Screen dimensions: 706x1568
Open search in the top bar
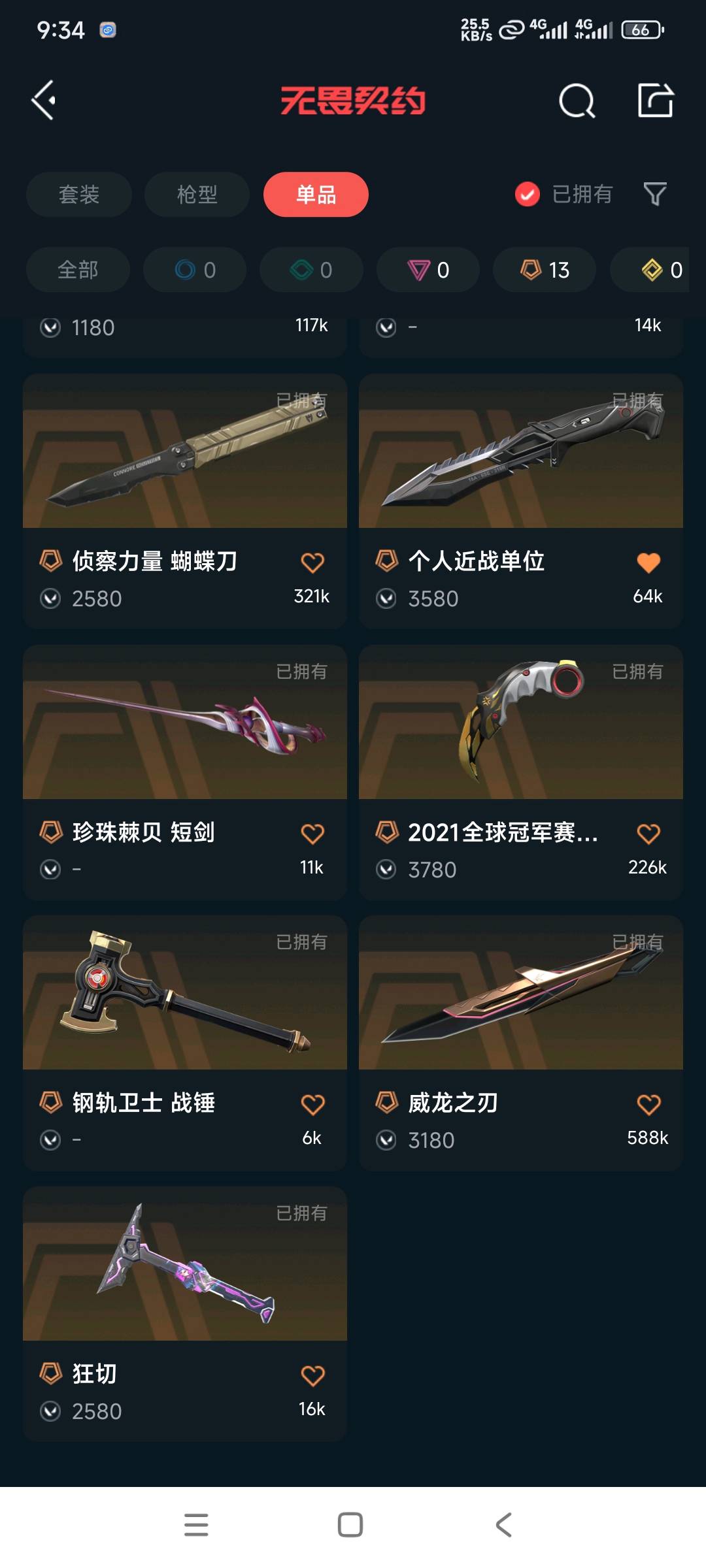[577, 101]
